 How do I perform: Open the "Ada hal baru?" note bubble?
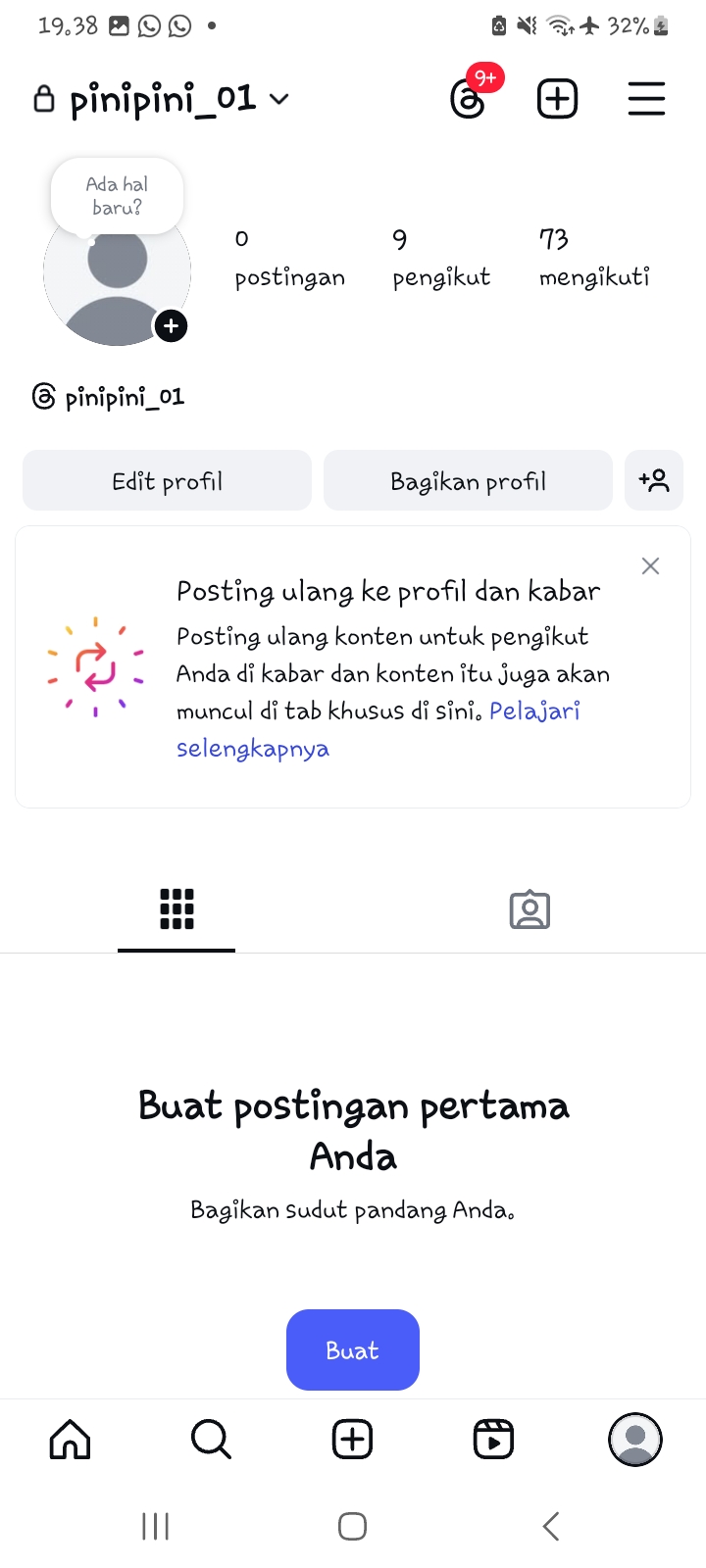click(117, 196)
